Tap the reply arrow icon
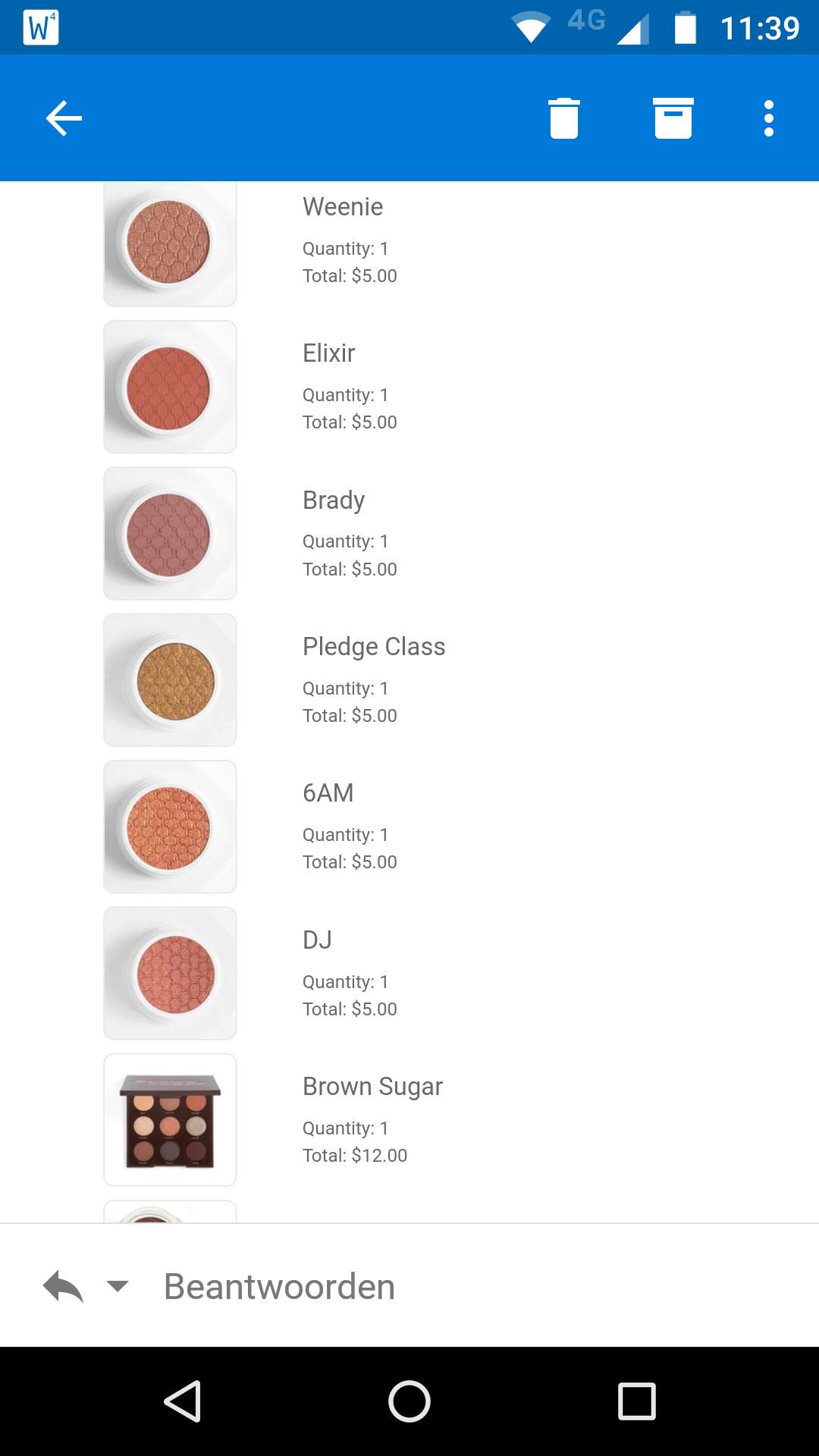819x1456 pixels. tap(63, 1286)
